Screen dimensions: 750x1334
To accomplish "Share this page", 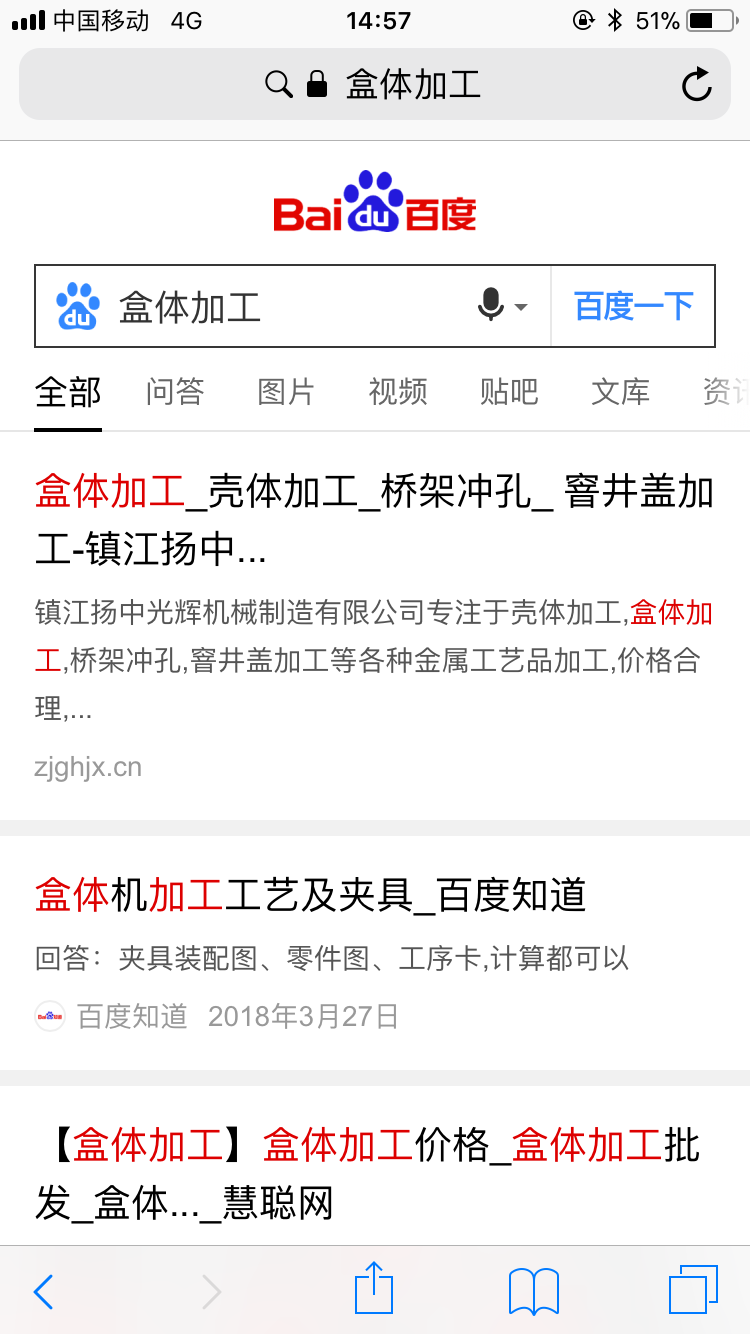I will pos(374,1288).
